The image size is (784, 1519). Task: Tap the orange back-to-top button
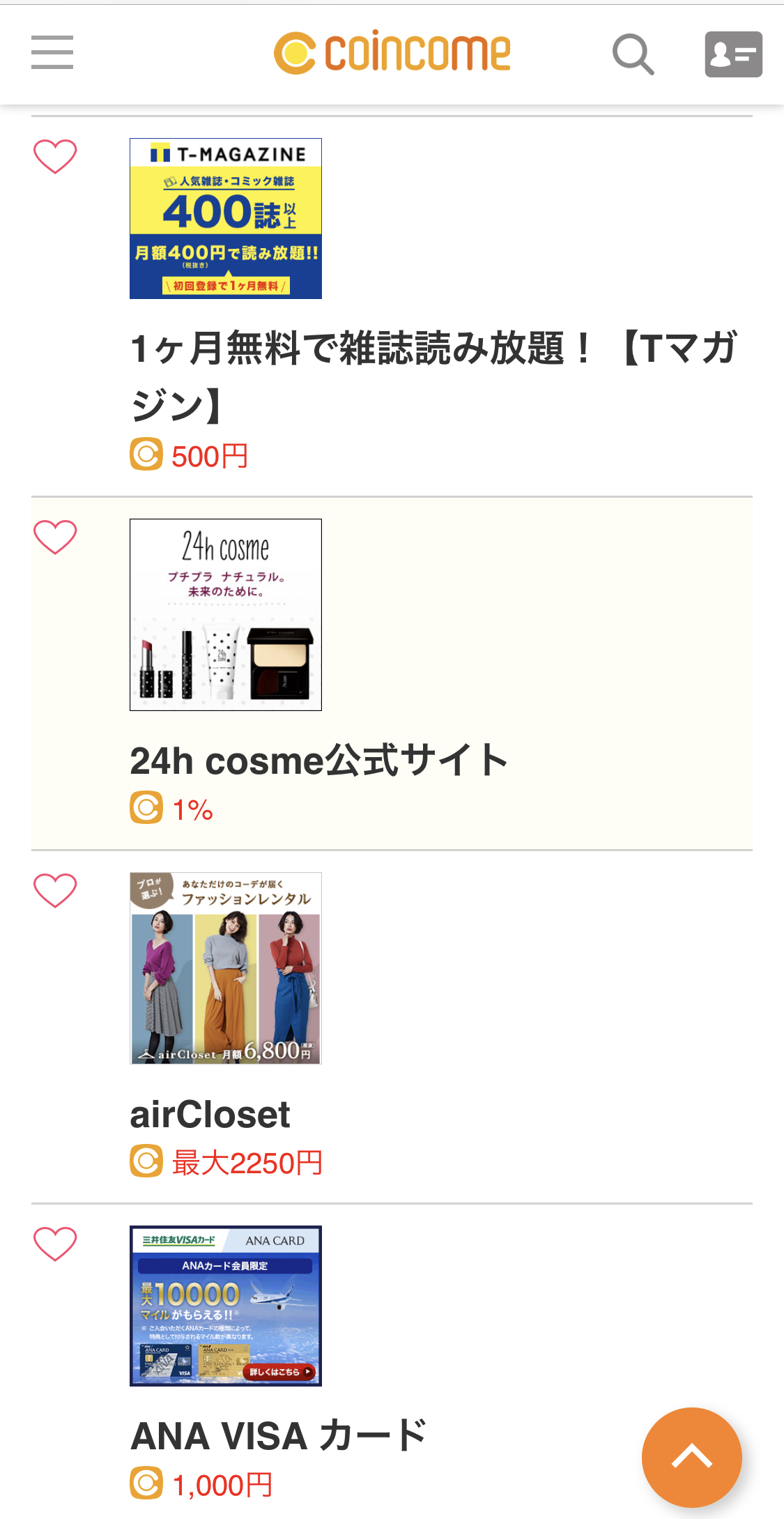coord(691,1457)
